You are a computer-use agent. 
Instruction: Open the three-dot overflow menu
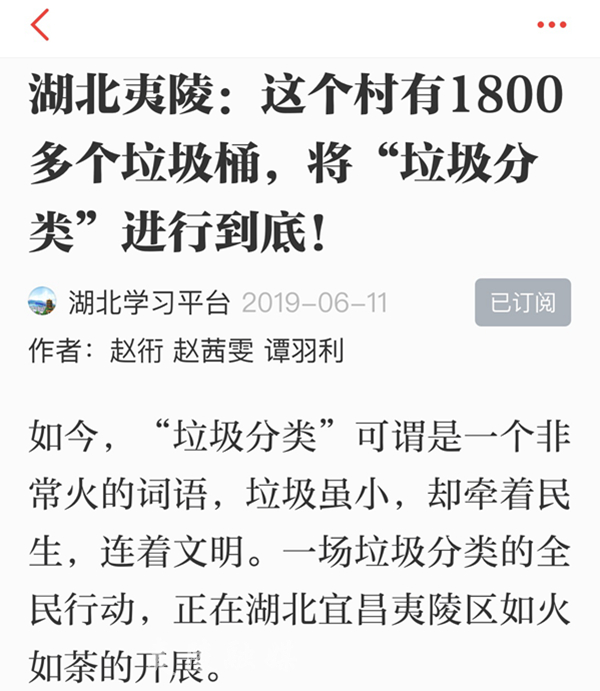[551, 24]
